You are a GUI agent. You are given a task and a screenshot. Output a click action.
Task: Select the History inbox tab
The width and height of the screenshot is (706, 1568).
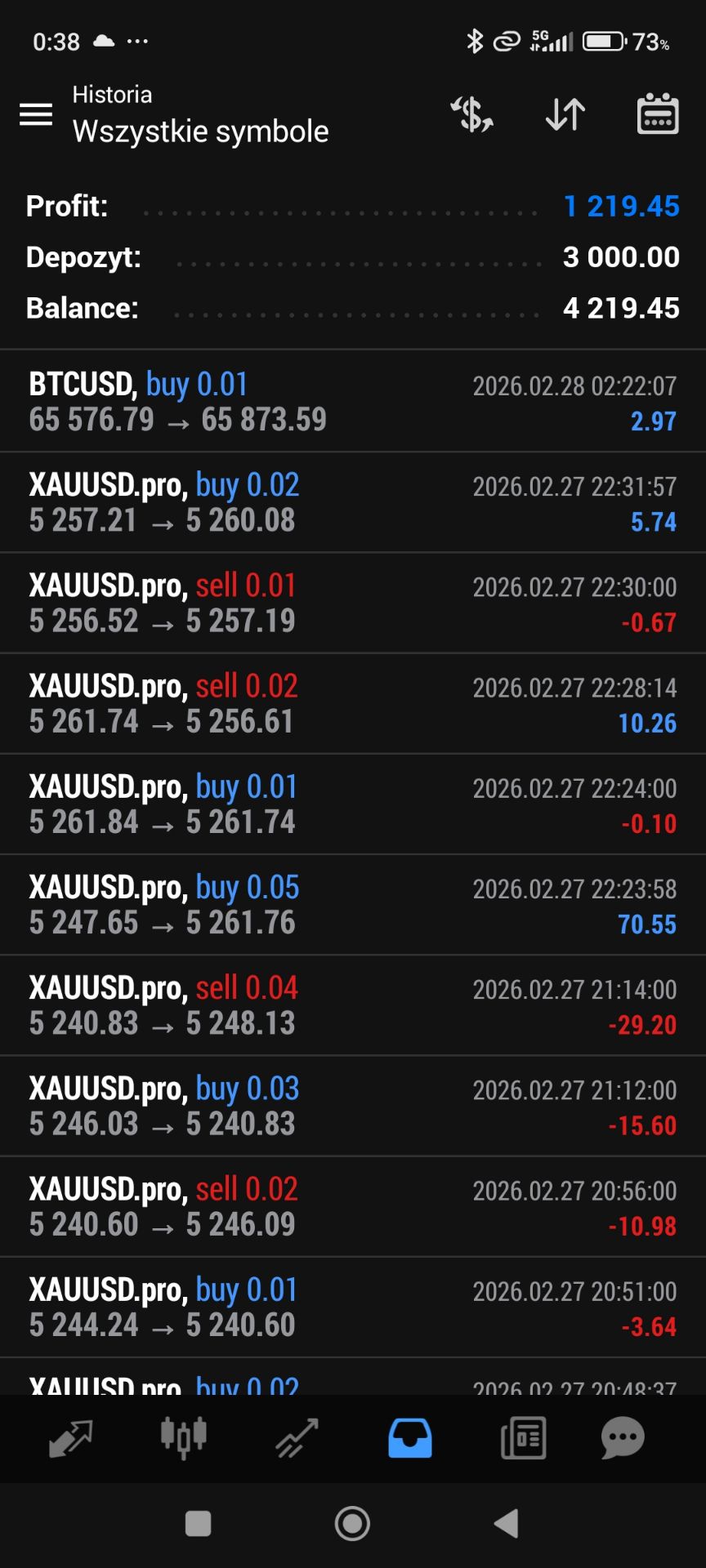pos(410,1438)
